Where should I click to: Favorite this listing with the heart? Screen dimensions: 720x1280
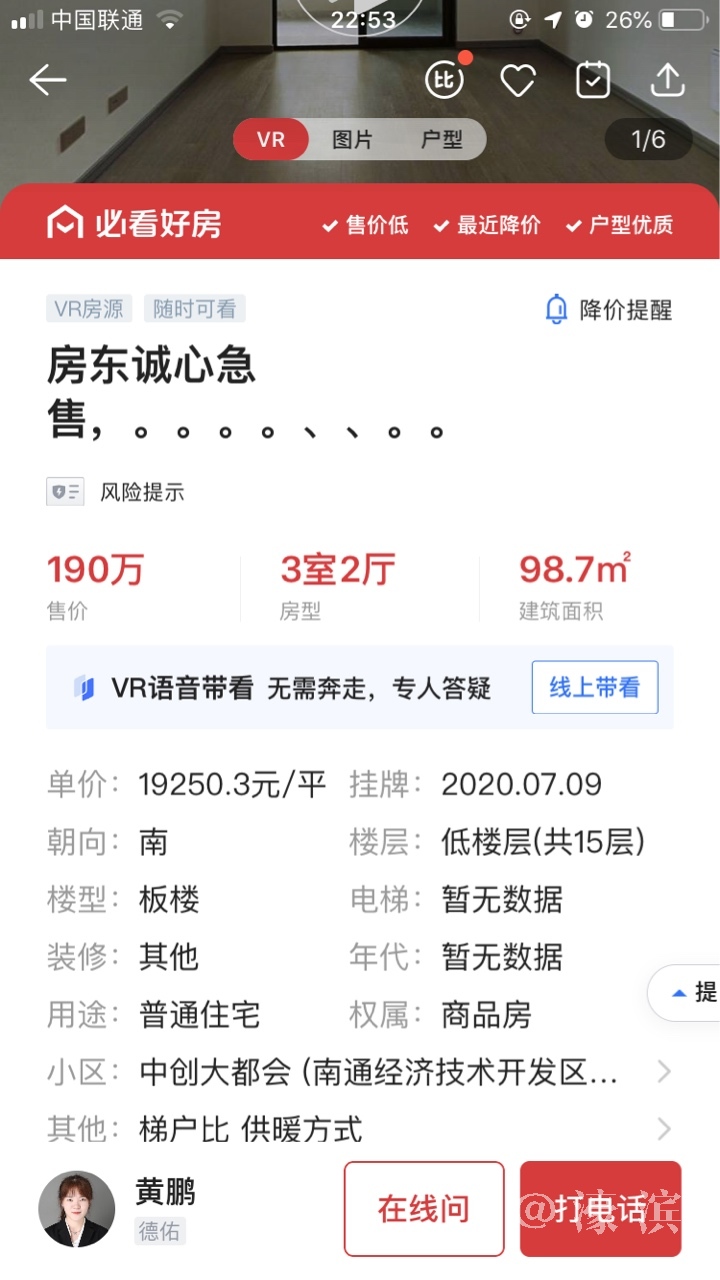(518, 80)
